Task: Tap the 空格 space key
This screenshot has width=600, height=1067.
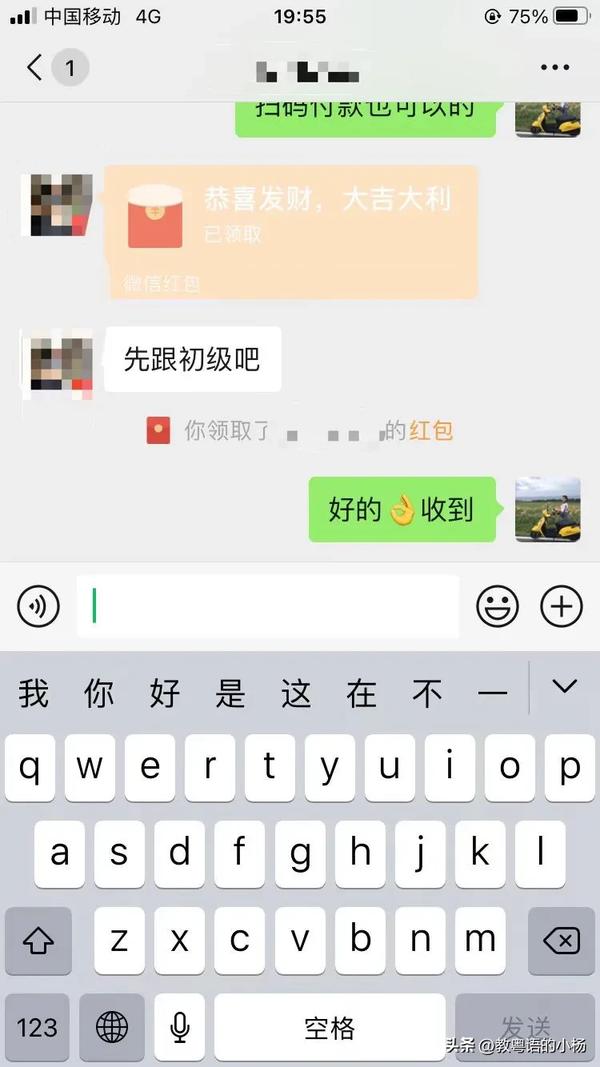Action: click(329, 1027)
